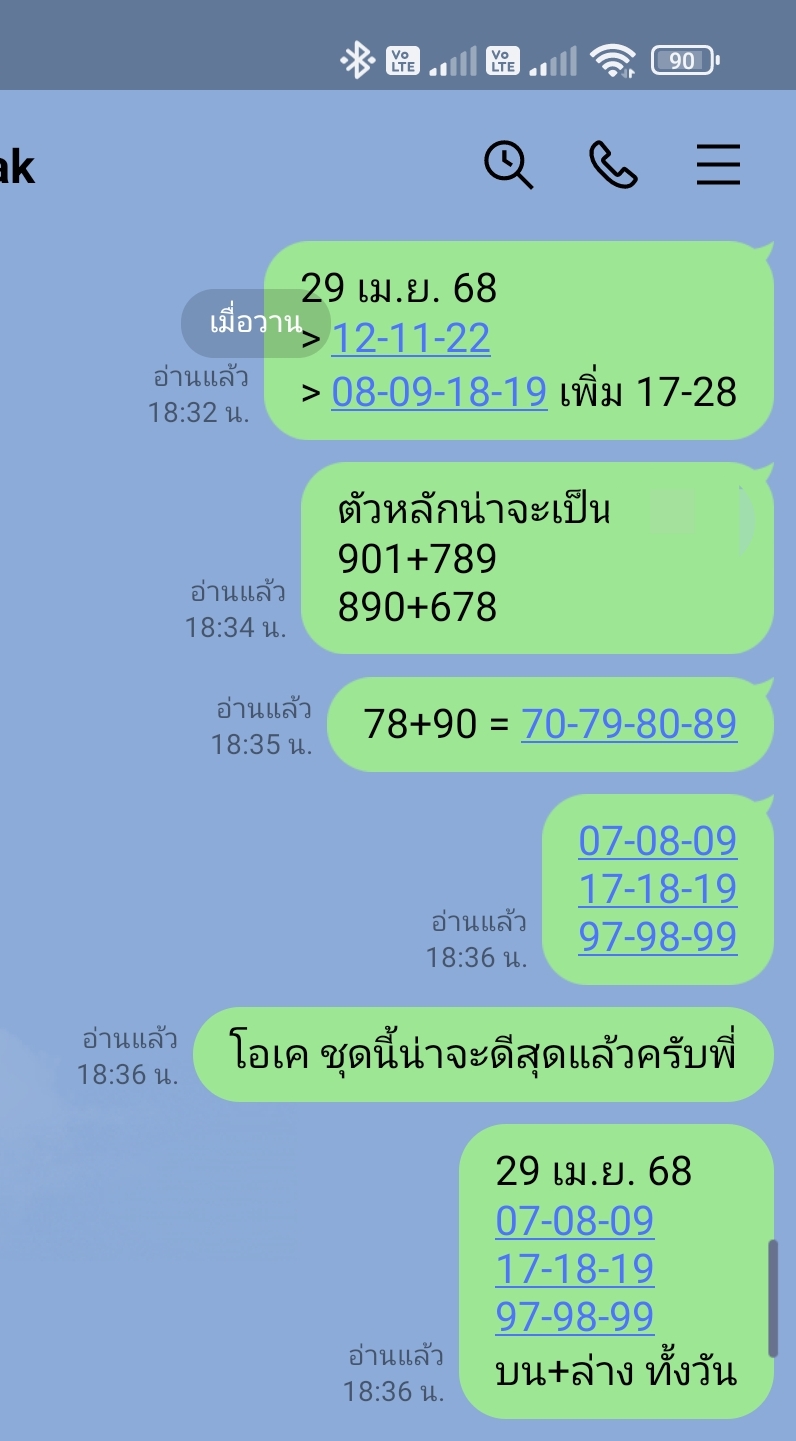
Task: Open the chat search icon
Action: coord(509,165)
